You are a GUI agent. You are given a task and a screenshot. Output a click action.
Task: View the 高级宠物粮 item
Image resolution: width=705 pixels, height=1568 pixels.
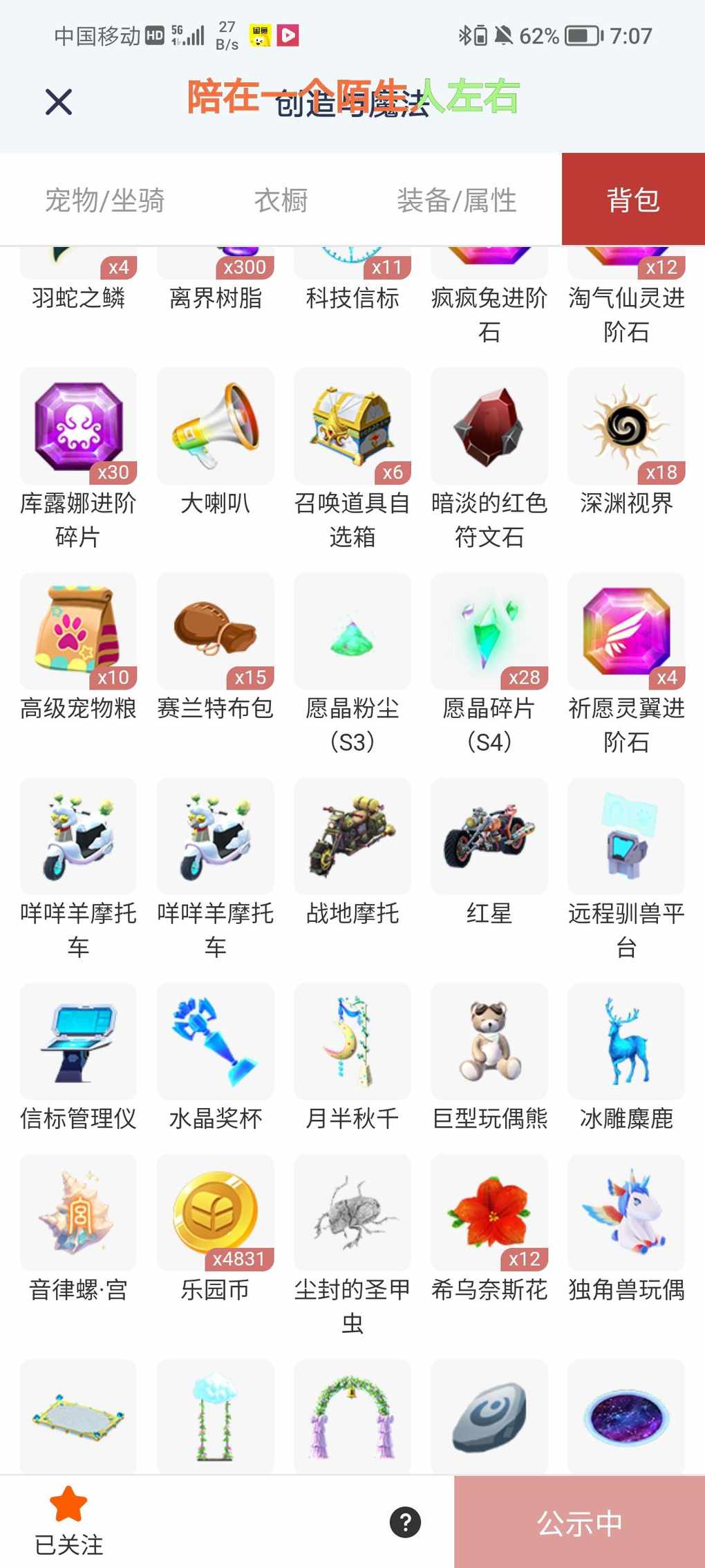click(x=78, y=631)
